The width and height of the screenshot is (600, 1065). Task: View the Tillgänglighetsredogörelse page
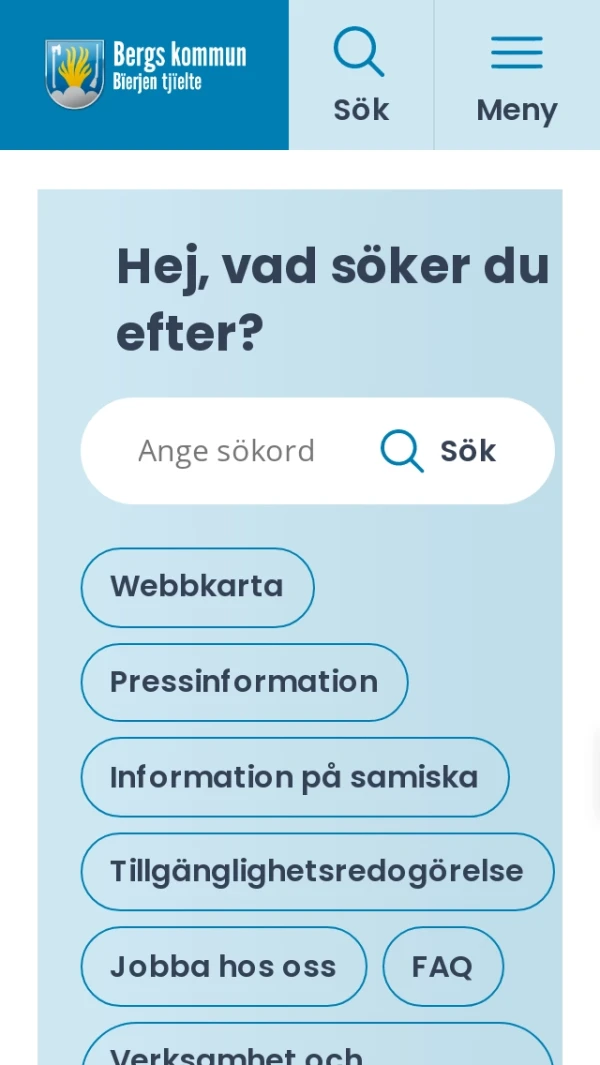click(x=317, y=871)
